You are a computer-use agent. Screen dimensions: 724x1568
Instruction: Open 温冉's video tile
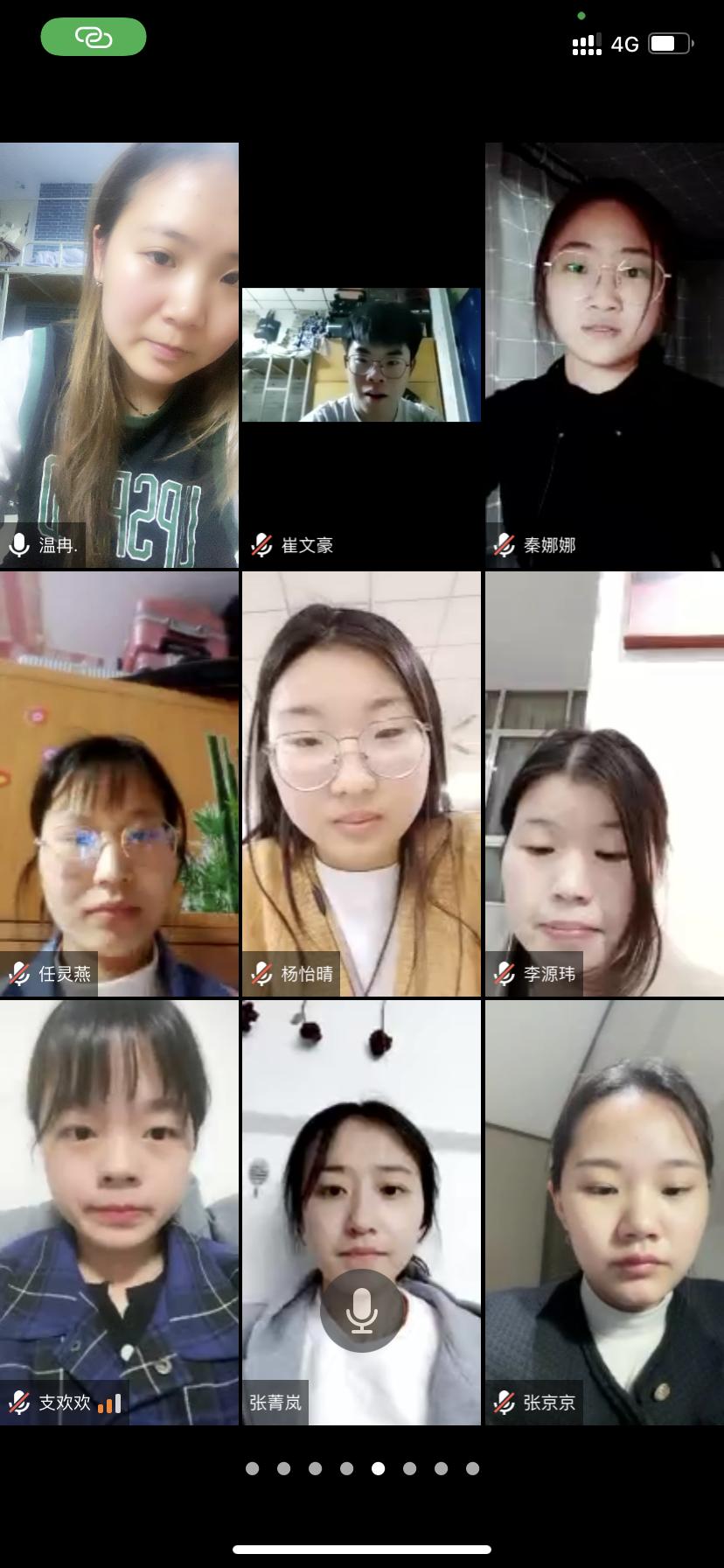point(119,354)
